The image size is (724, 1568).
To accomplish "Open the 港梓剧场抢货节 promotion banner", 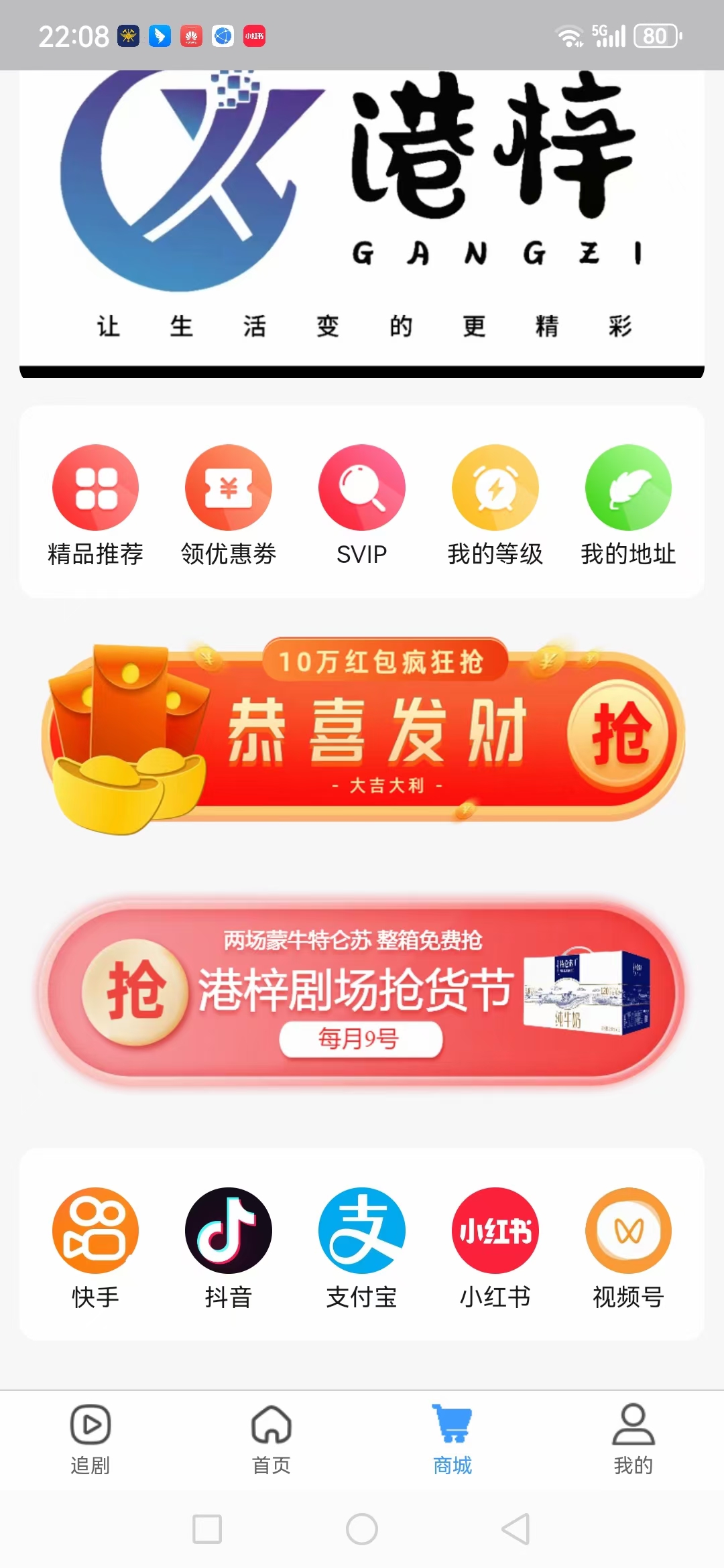I will [362, 992].
